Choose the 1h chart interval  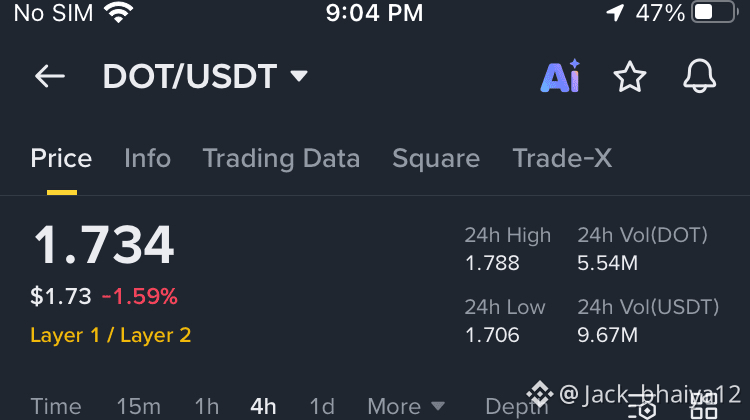pyautogui.click(x=207, y=406)
